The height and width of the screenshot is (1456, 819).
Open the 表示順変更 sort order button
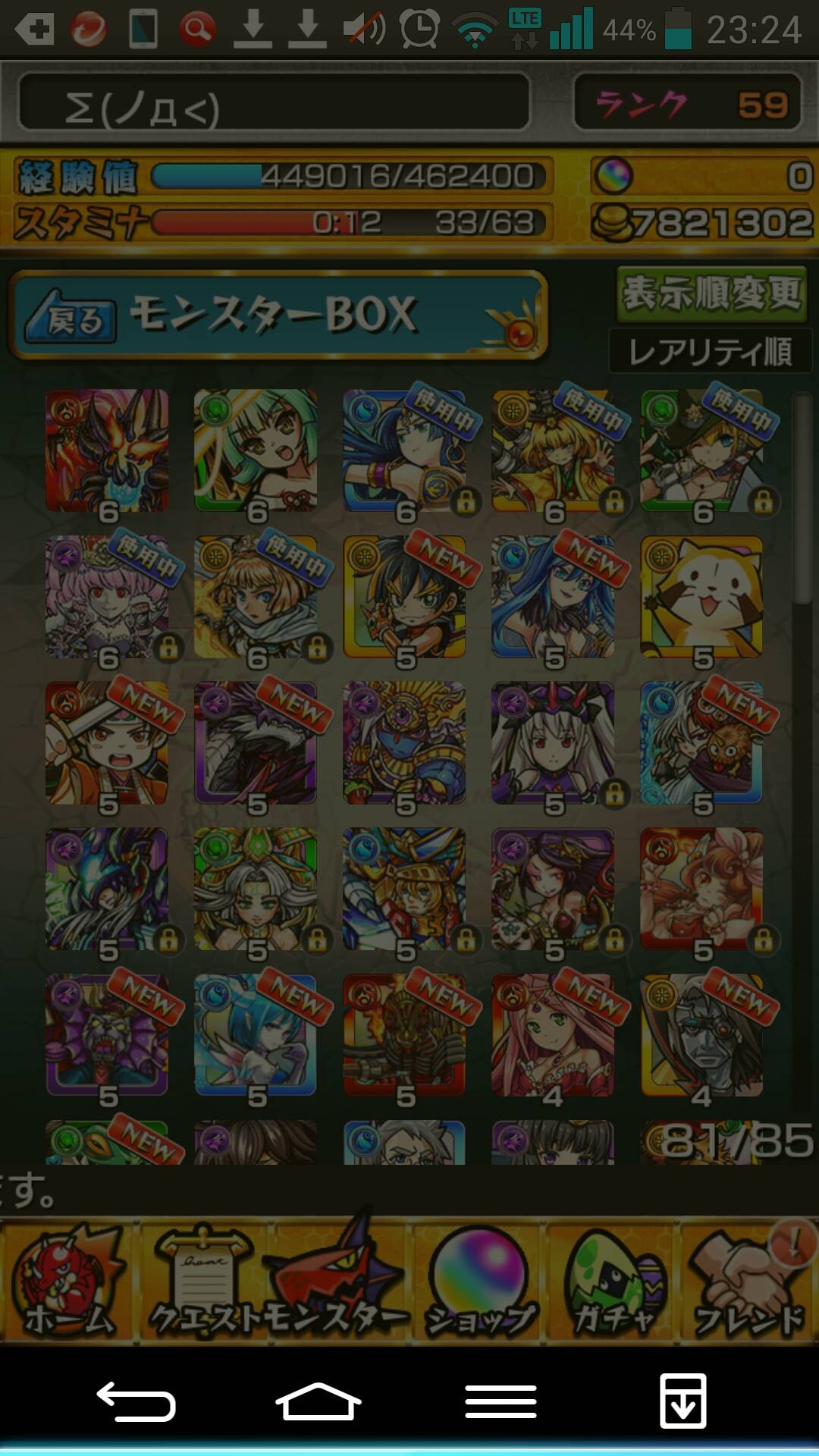[711, 293]
